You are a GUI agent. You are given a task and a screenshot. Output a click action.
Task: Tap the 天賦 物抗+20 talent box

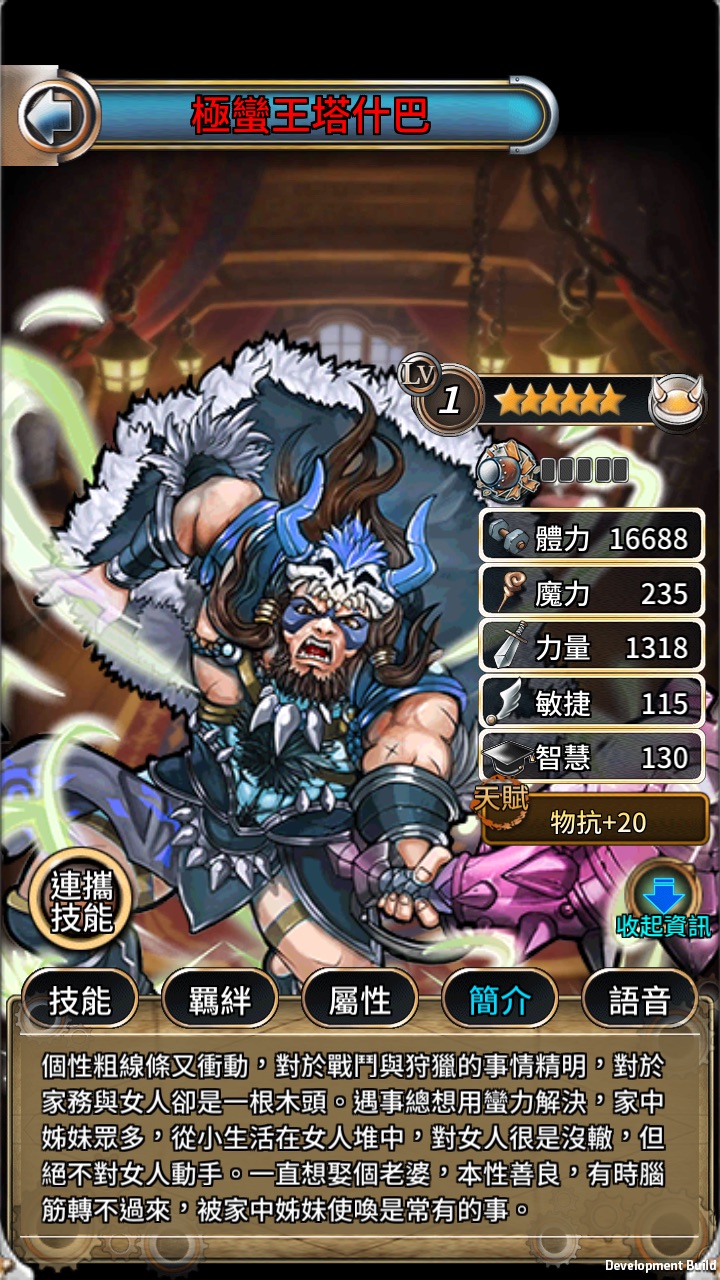[x=597, y=821]
